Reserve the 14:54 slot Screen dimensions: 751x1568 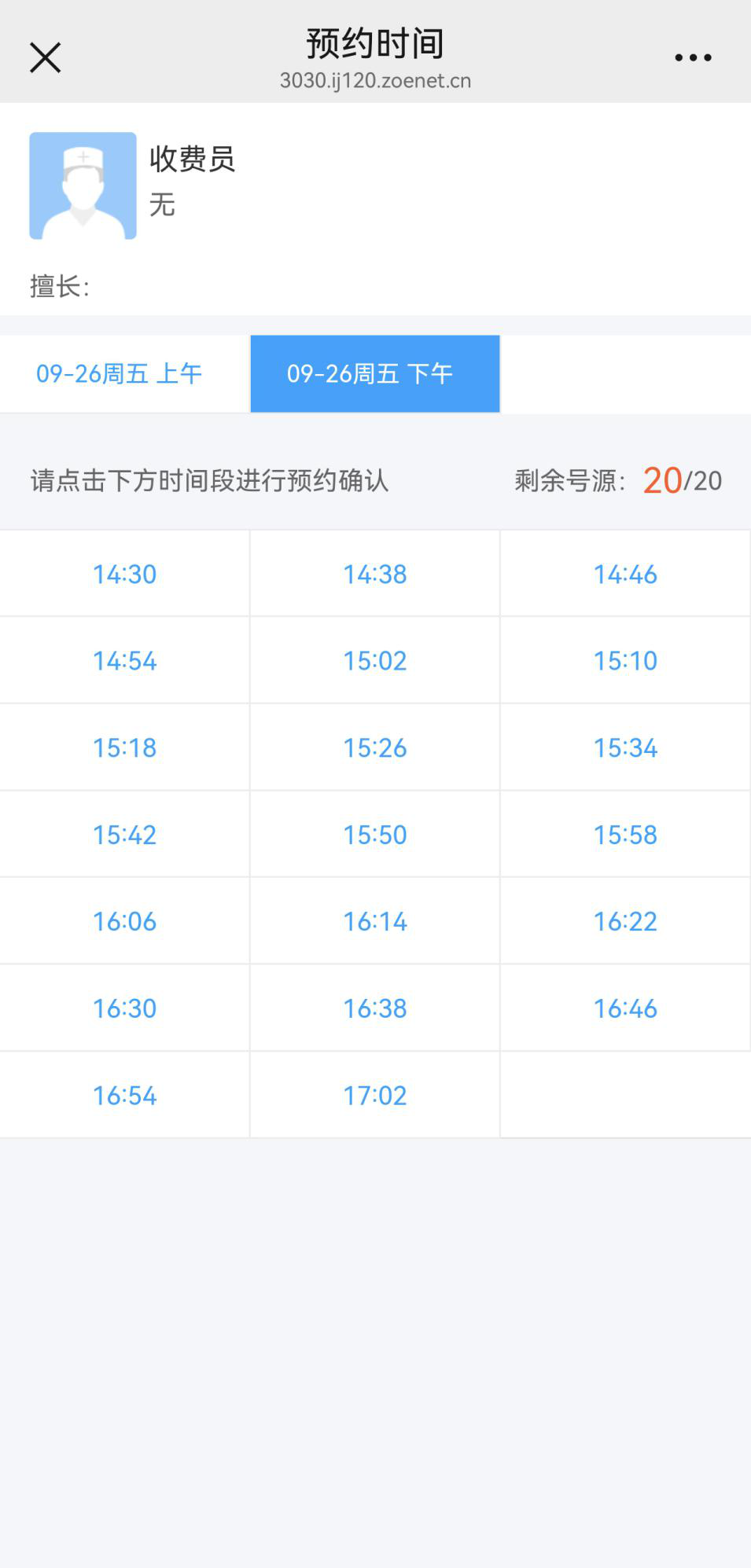coord(124,661)
